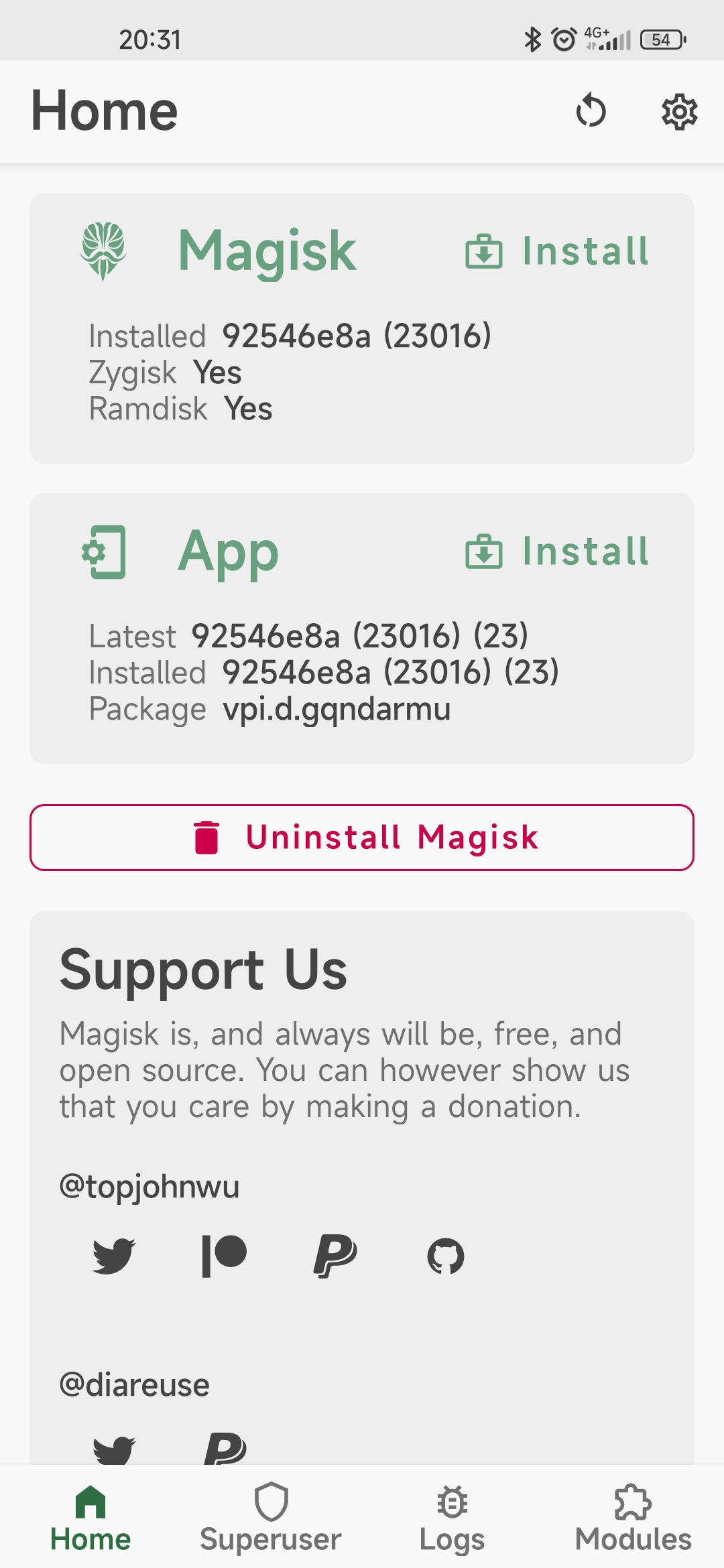Open diareuse's Twitter link
Viewport: 724px width, 1568px height.
(114, 1449)
